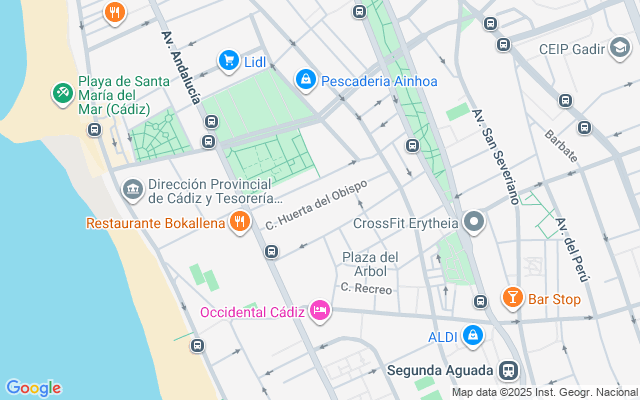Open the Restaurante Bokallena pin

[240, 222]
